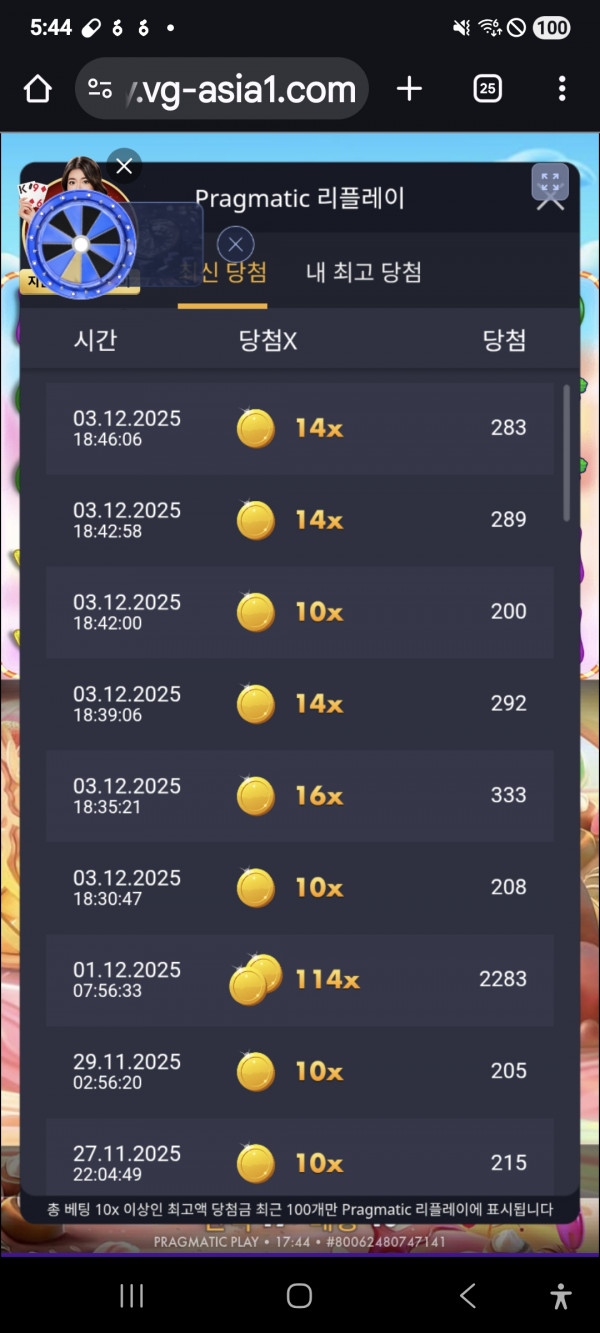Open the 18:39:06 win of 292
Screen dimensions: 600x1333
300,704
